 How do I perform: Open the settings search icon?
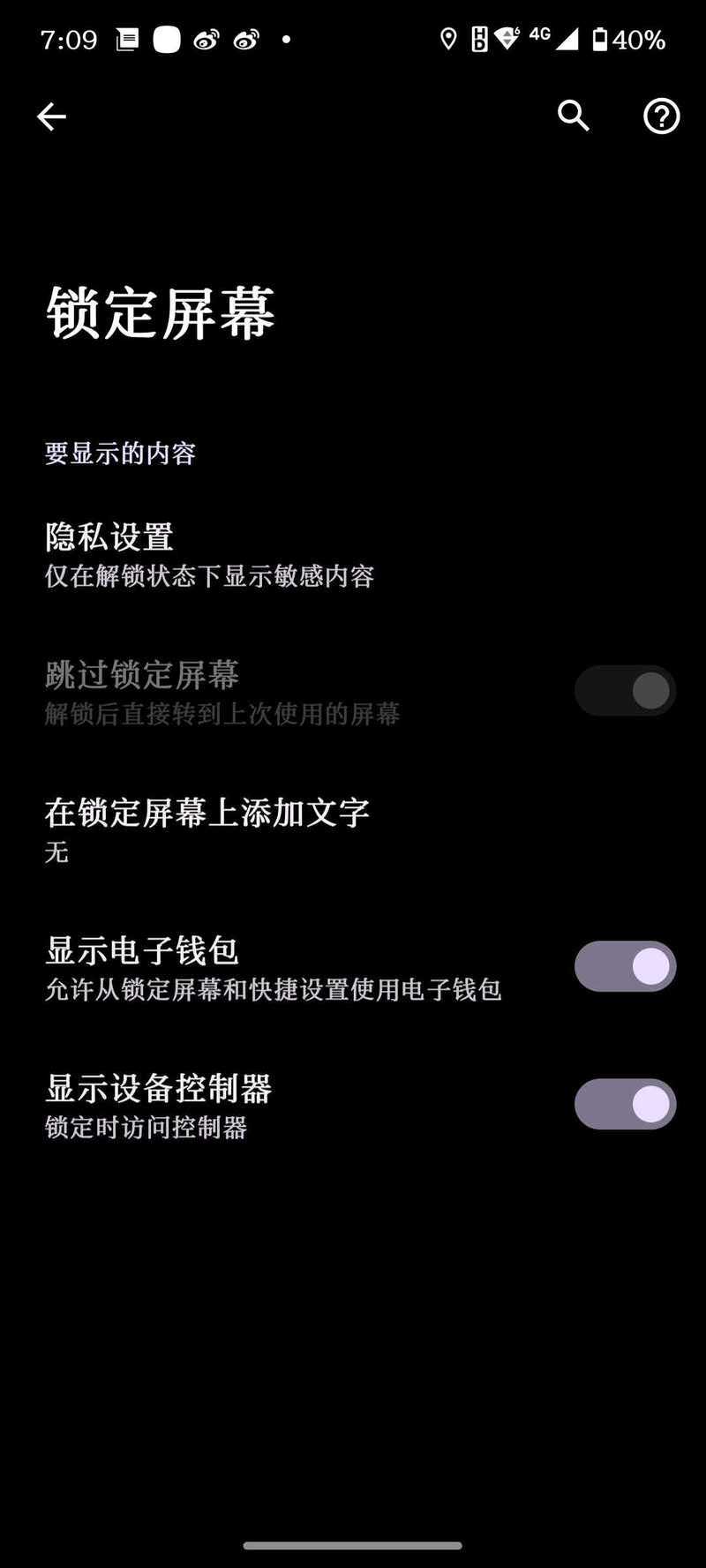pyautogui.click(x=574, y=116)
